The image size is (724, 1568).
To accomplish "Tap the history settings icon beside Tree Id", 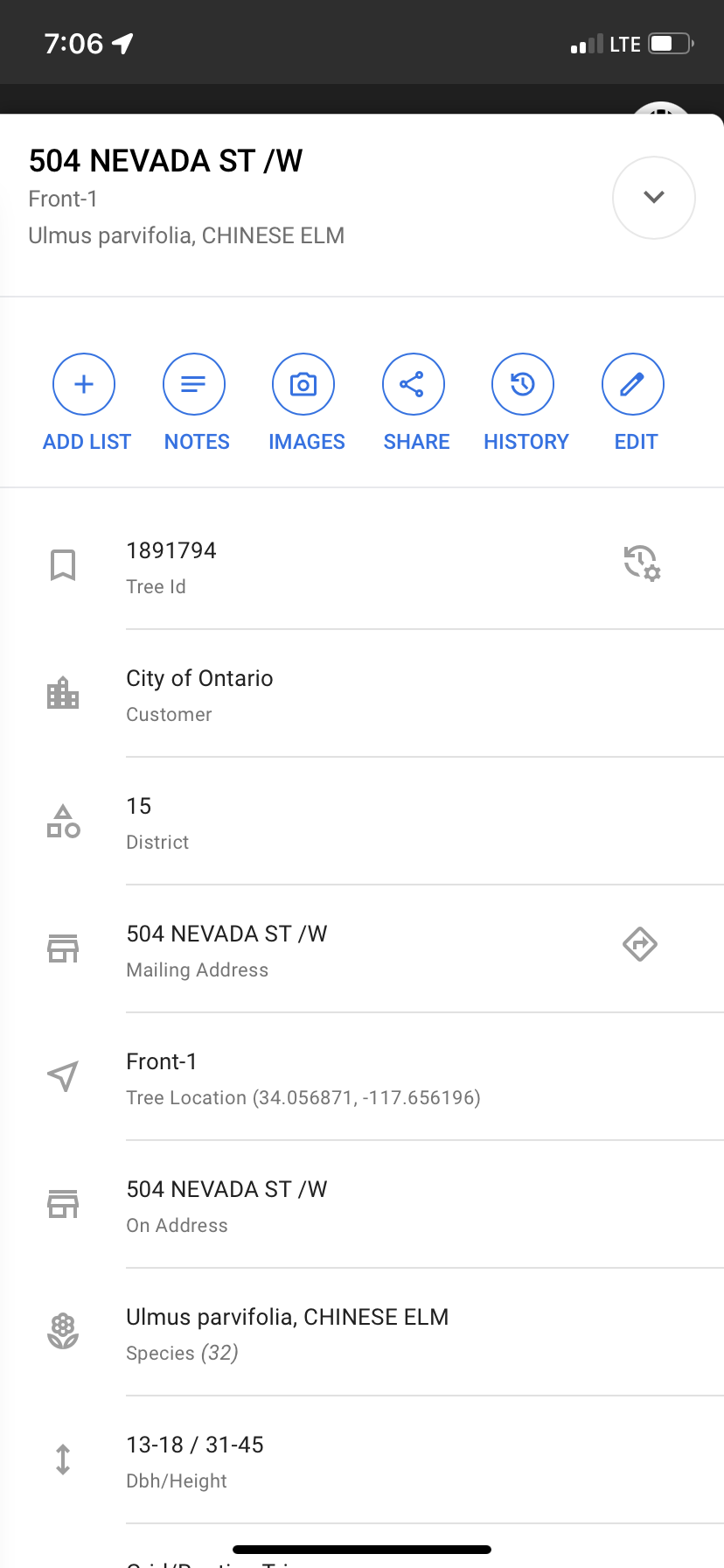I will click(641, 563).
